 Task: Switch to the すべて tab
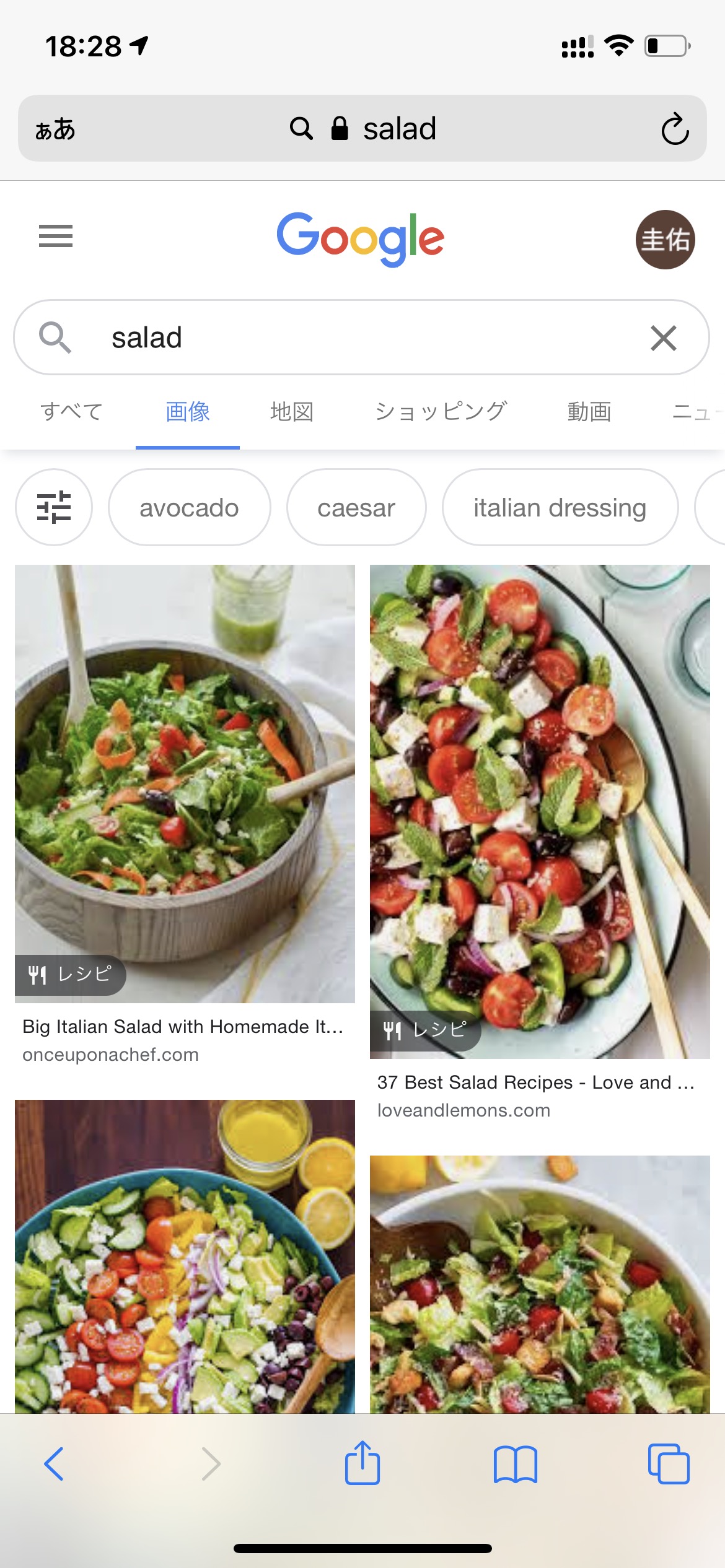[71, 412]
